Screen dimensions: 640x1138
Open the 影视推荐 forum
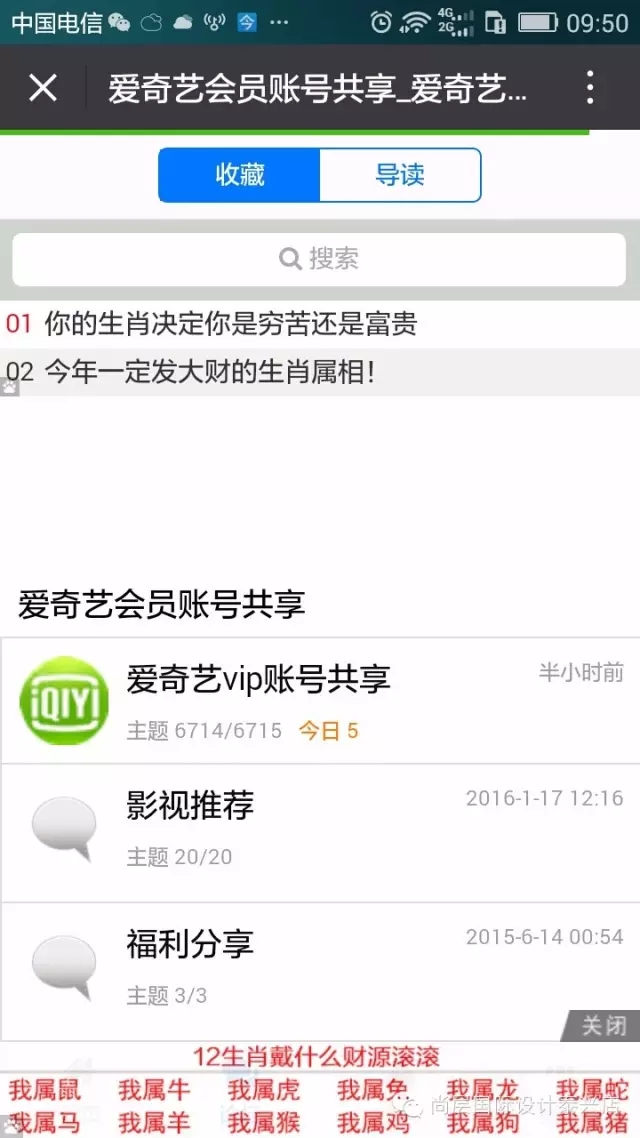pos(190,806)
